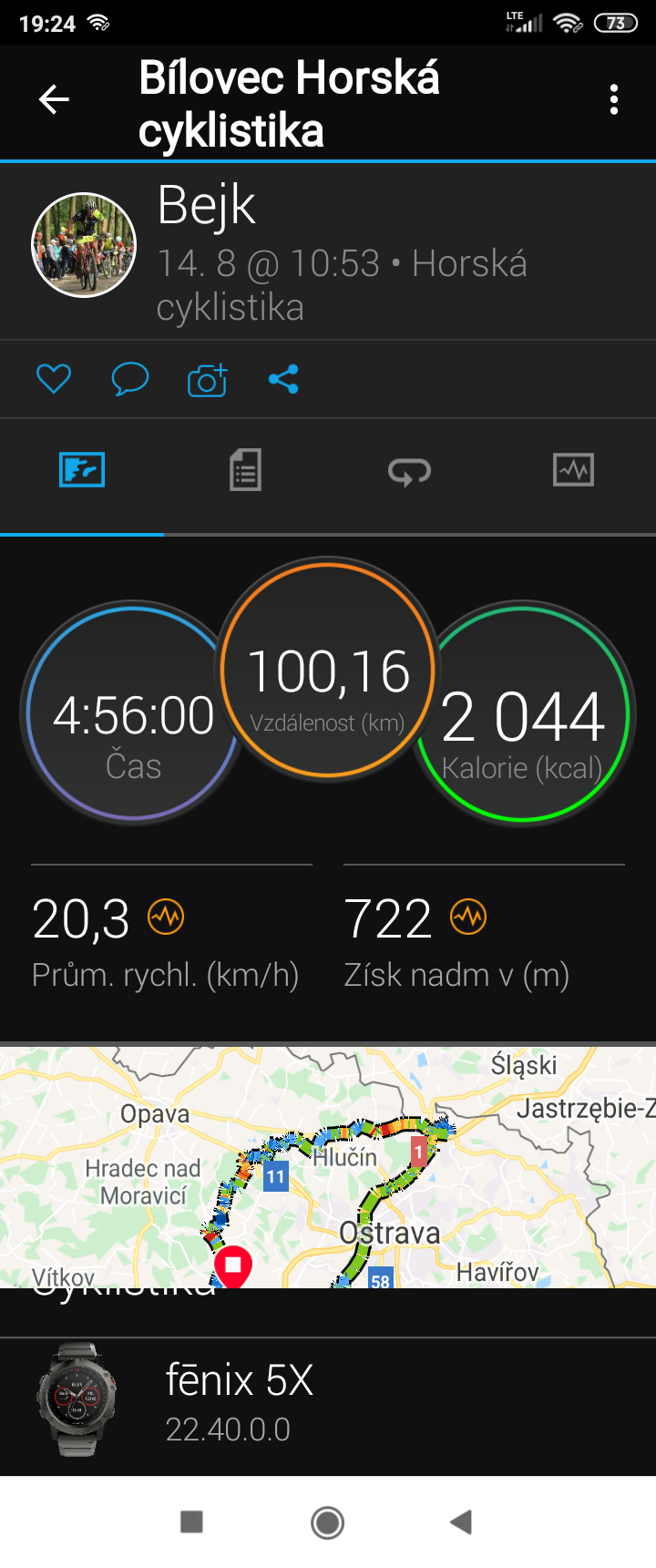Open comments via speech bubble icon
The image size is (656, 1568).
point(129,379)
